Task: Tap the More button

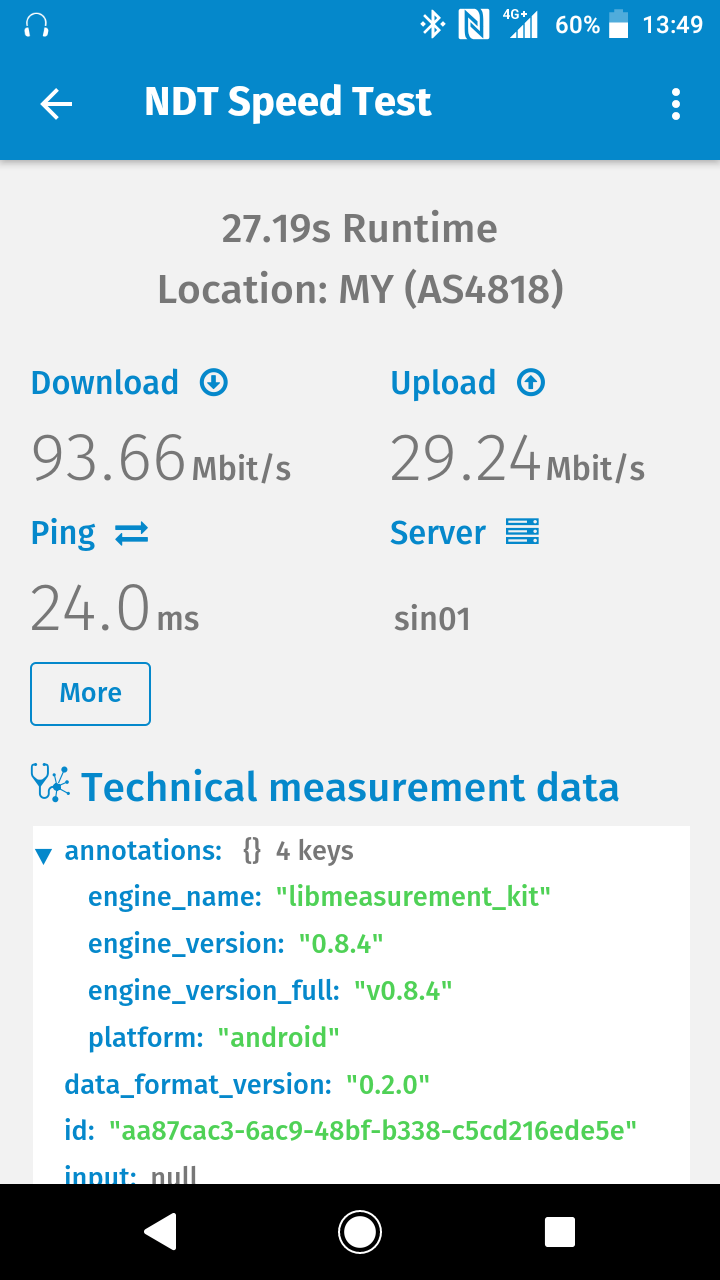Action: [x=91, y=693]
